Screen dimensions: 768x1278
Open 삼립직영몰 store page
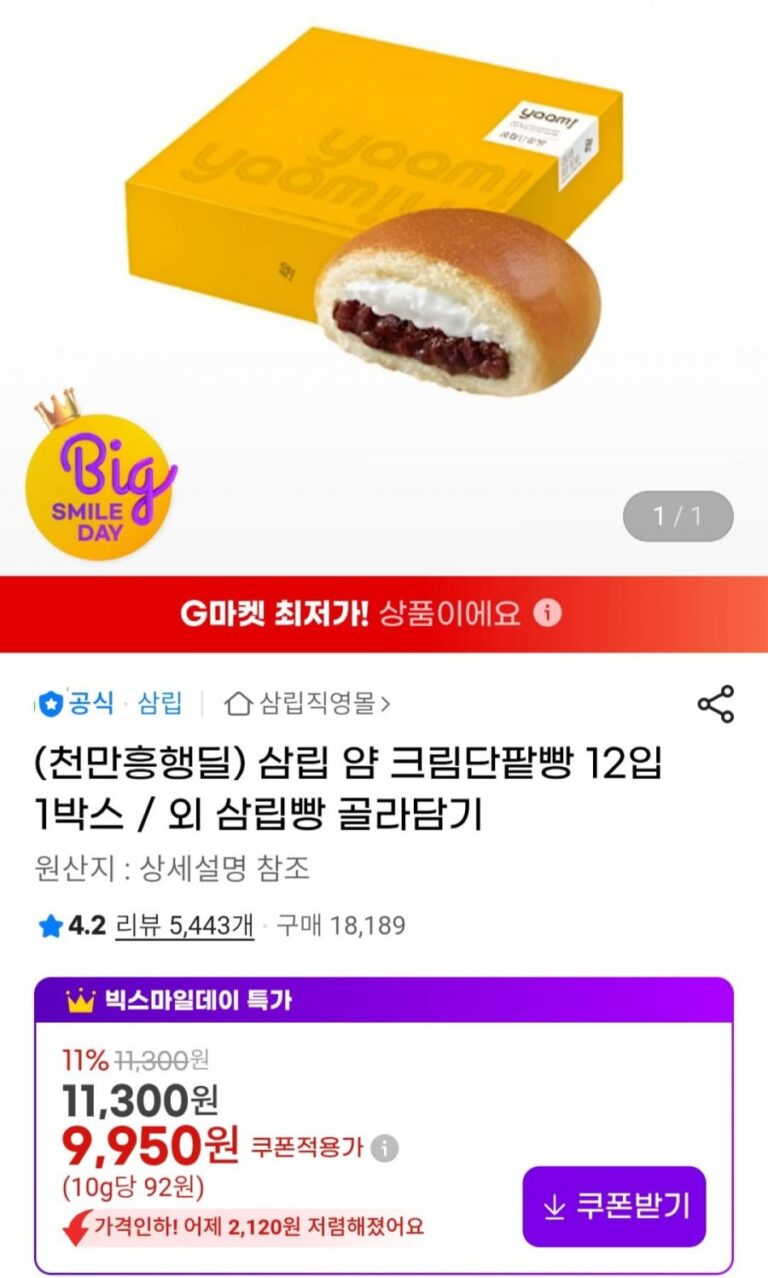point(307,704)
